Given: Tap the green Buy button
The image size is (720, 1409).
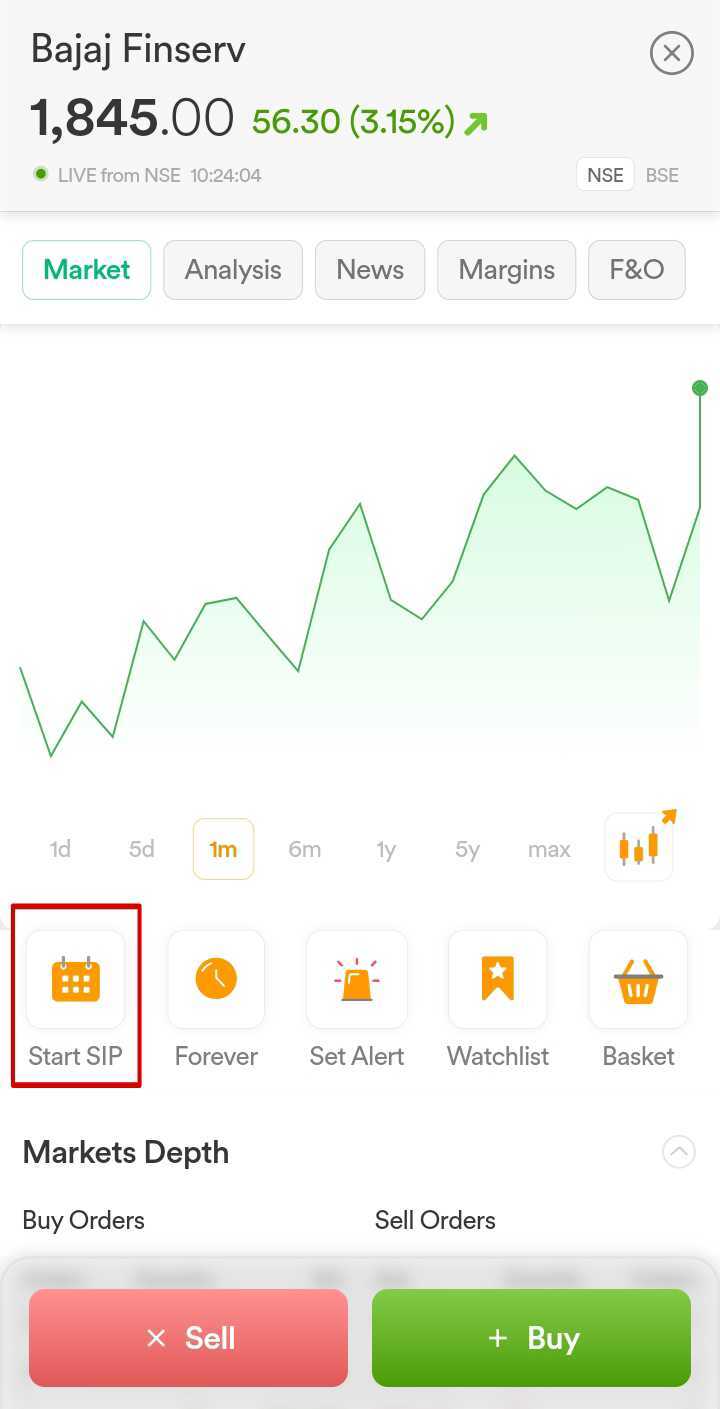Looking at the screenshot, I should click(x=531, y=1338).
